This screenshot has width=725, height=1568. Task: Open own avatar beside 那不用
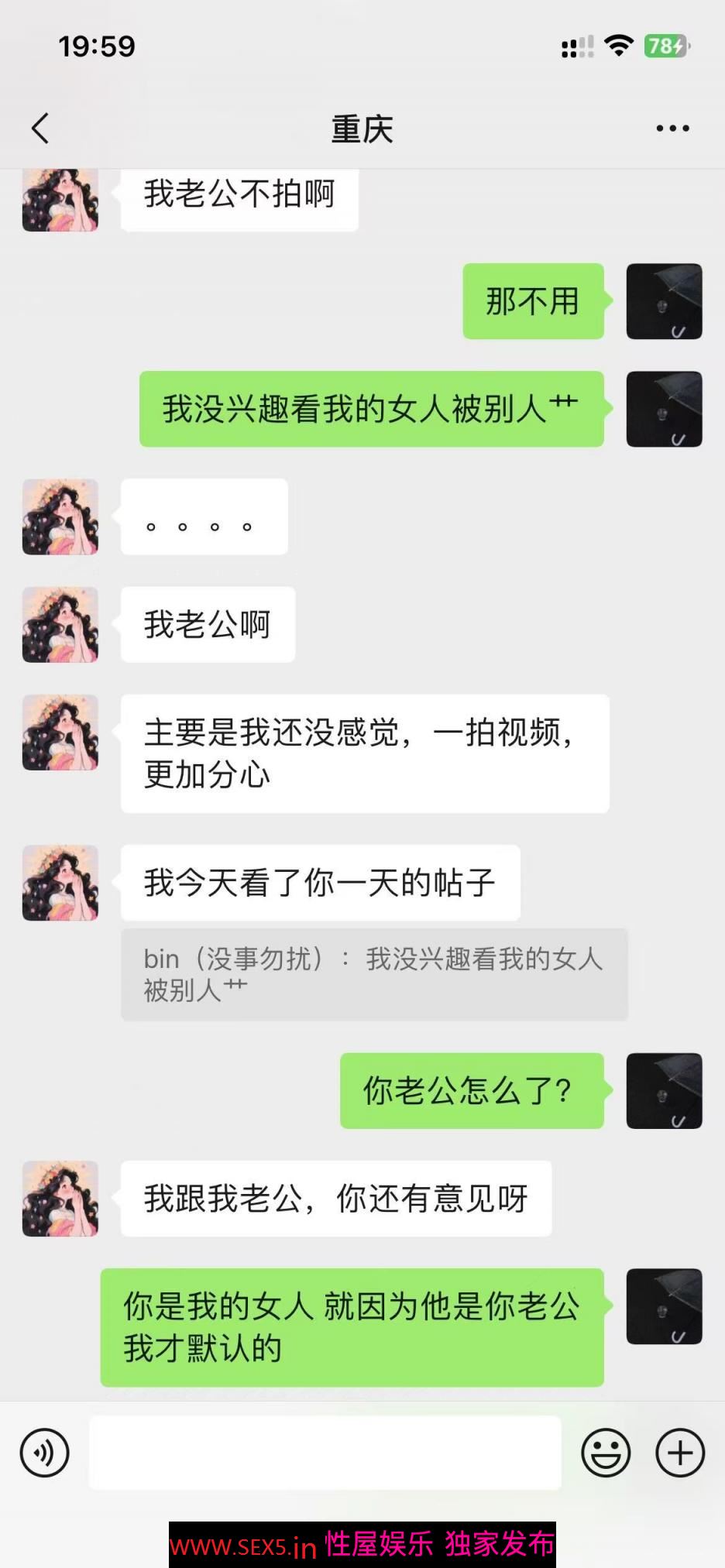click(x=664, y=301)
